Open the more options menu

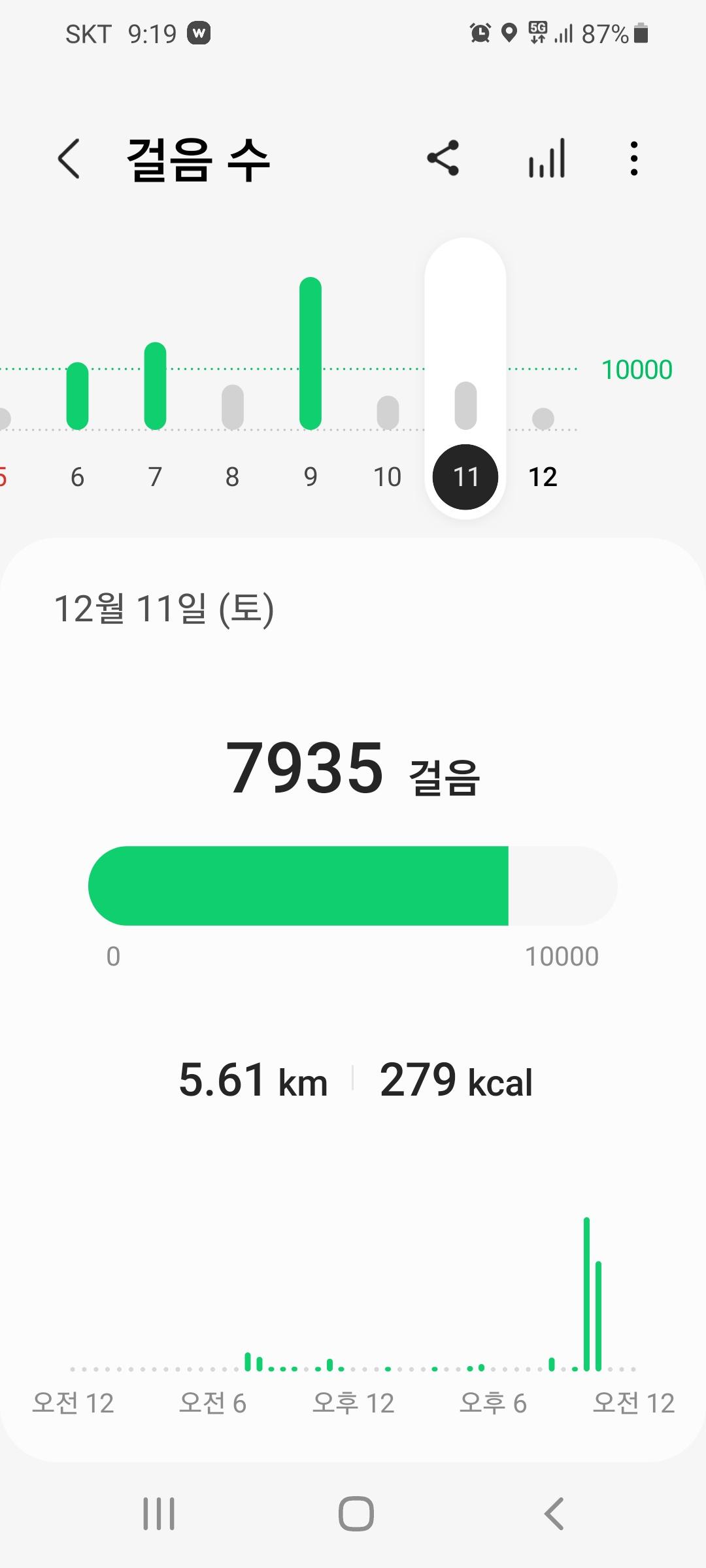click(x=633, y=159)
